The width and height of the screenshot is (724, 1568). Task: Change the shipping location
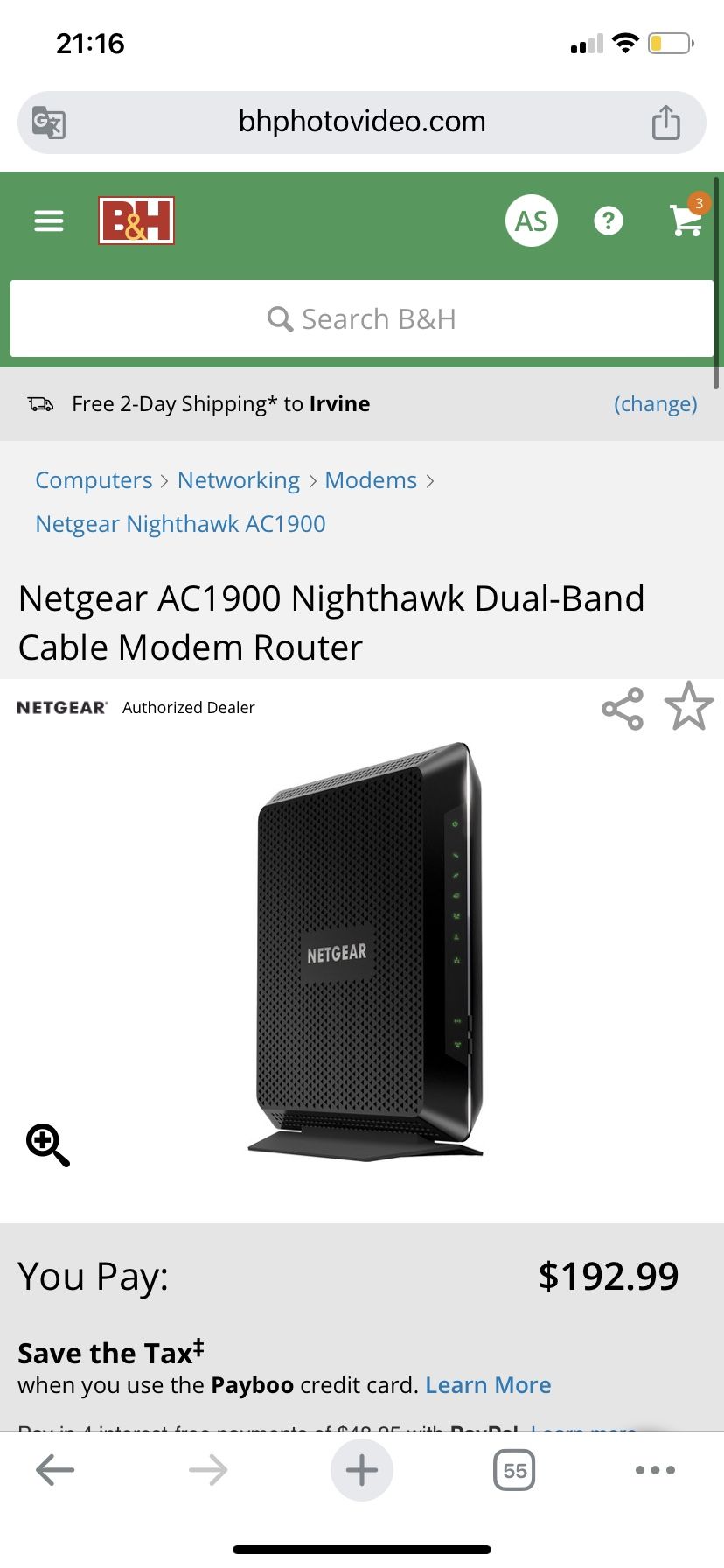(655, 403)
